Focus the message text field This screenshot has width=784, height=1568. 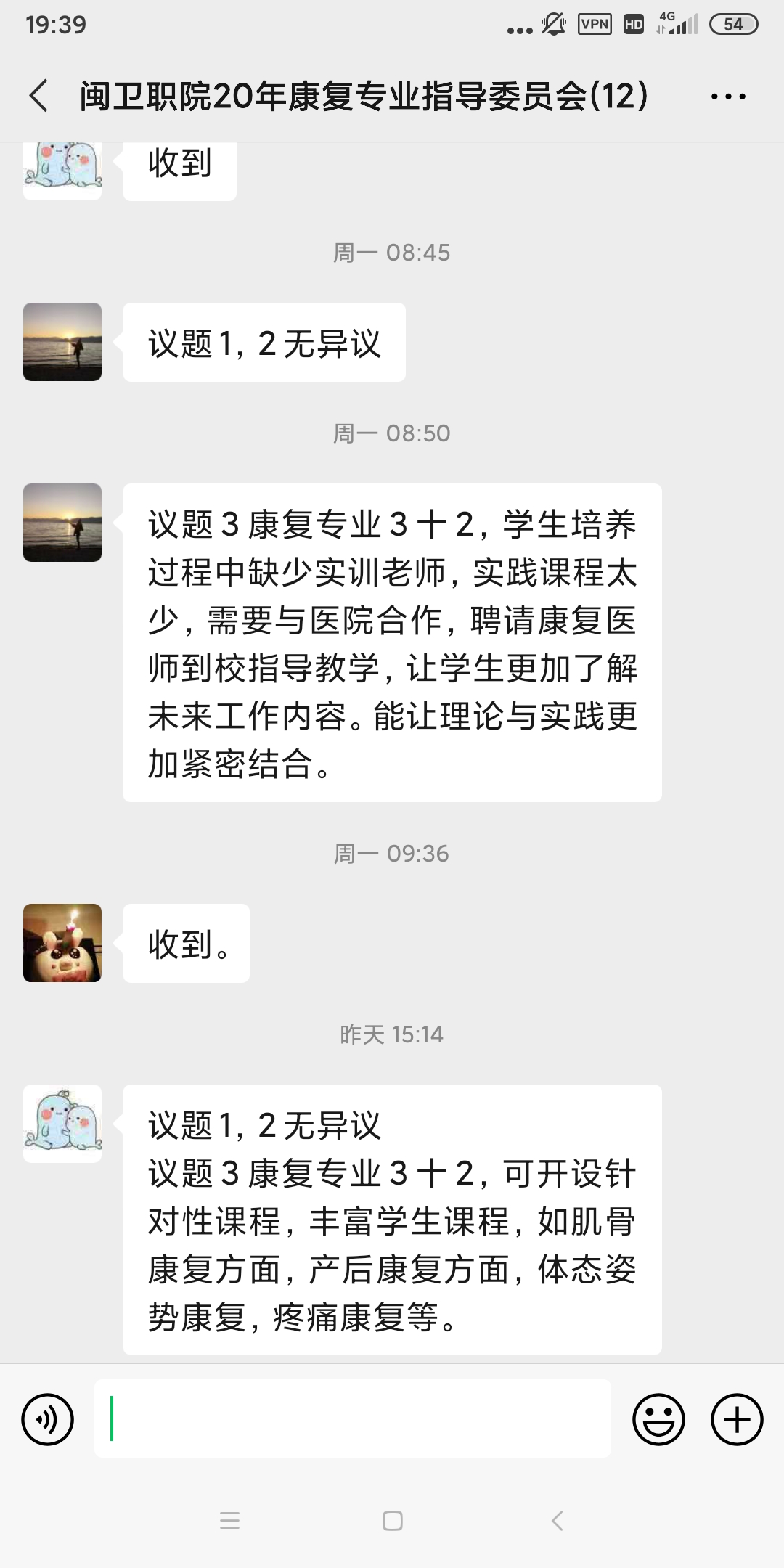pyautogui.click(x=352, y=1418)
